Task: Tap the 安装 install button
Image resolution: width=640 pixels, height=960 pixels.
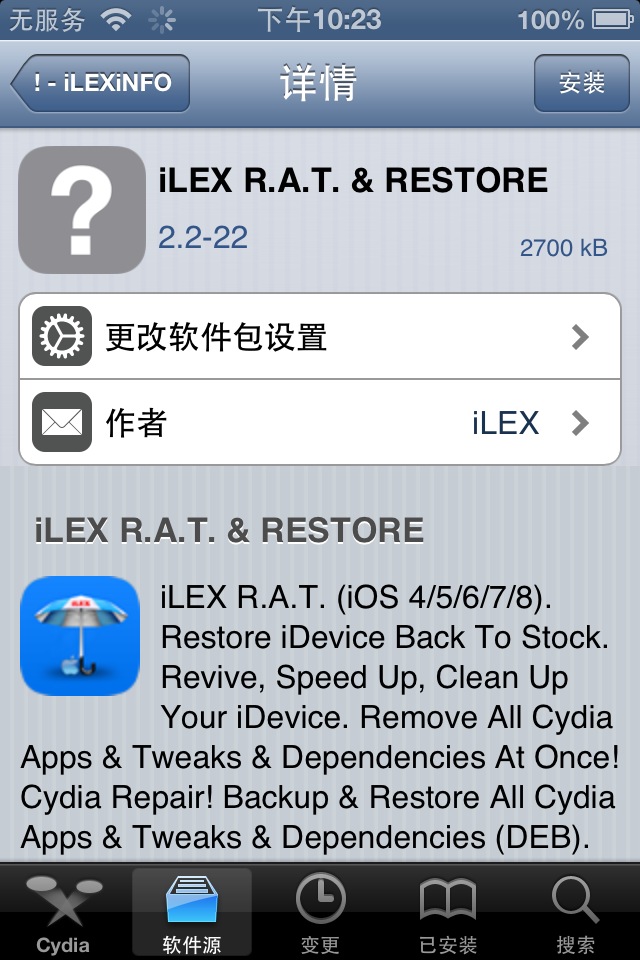Action: [x=582, y=83]
